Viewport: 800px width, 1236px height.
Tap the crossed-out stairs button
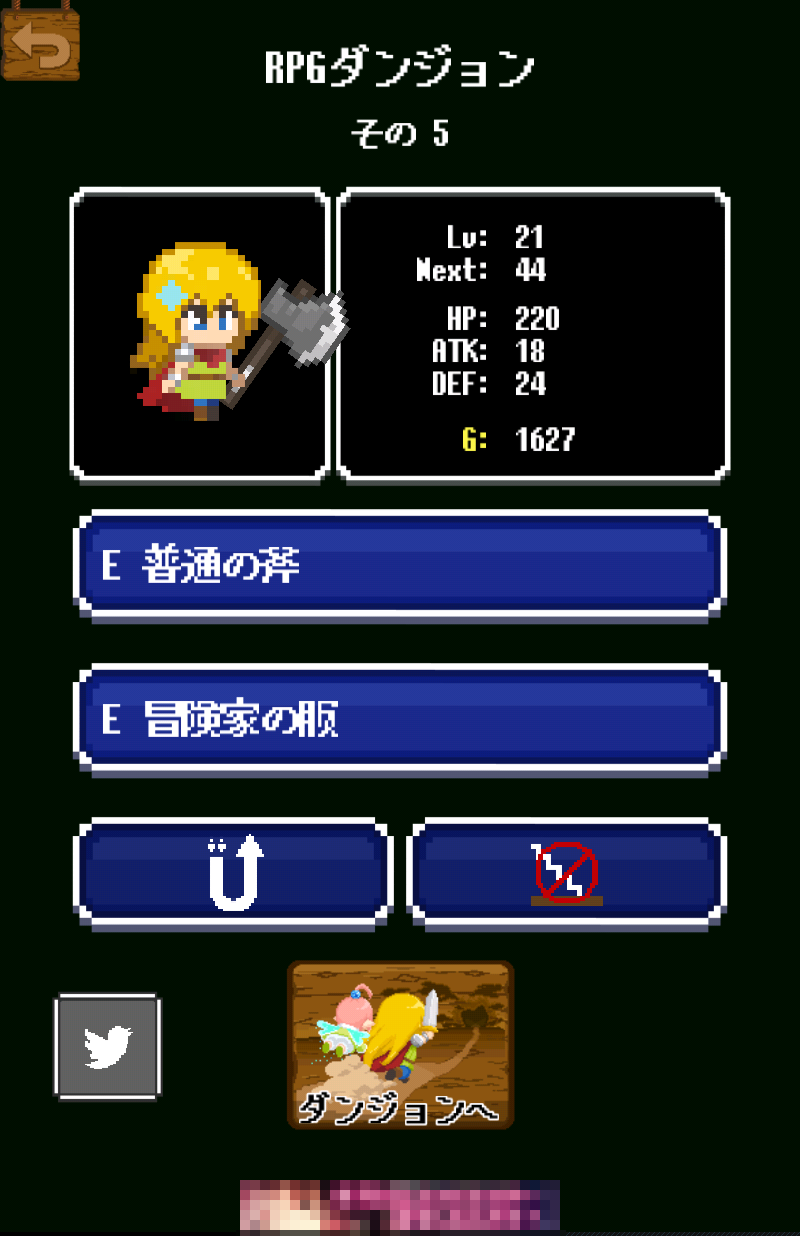coord(566,872)
